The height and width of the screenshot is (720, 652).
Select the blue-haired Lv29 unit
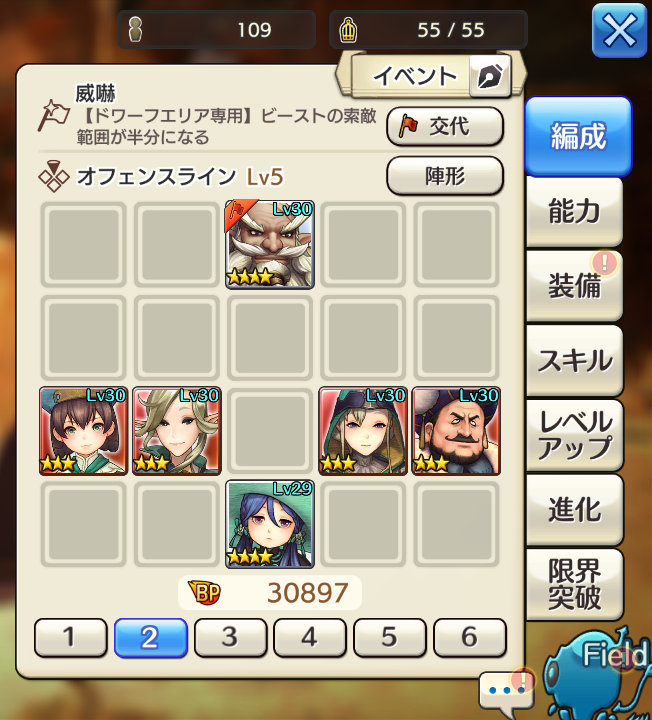[x=270, y=524]
